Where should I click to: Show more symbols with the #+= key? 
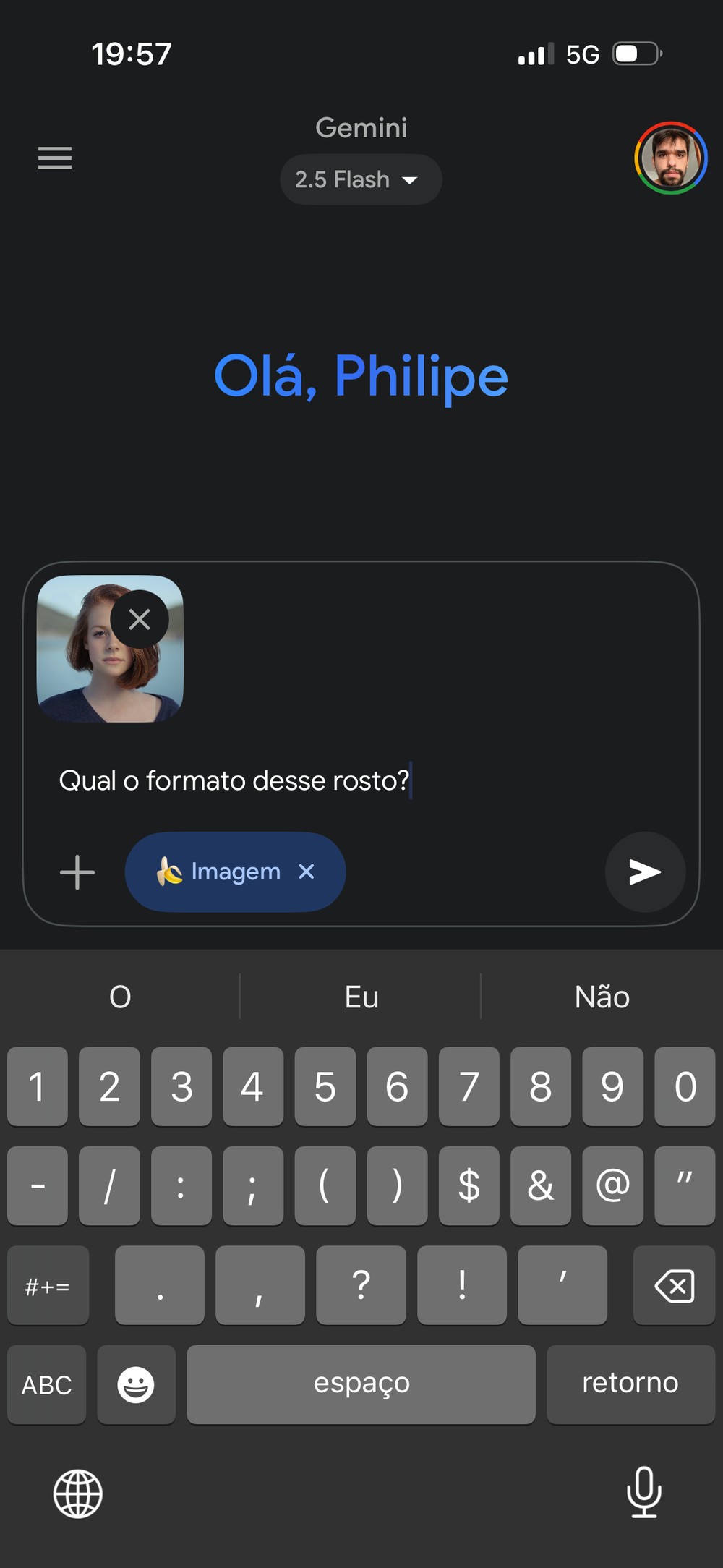(x=48, y=1286)
